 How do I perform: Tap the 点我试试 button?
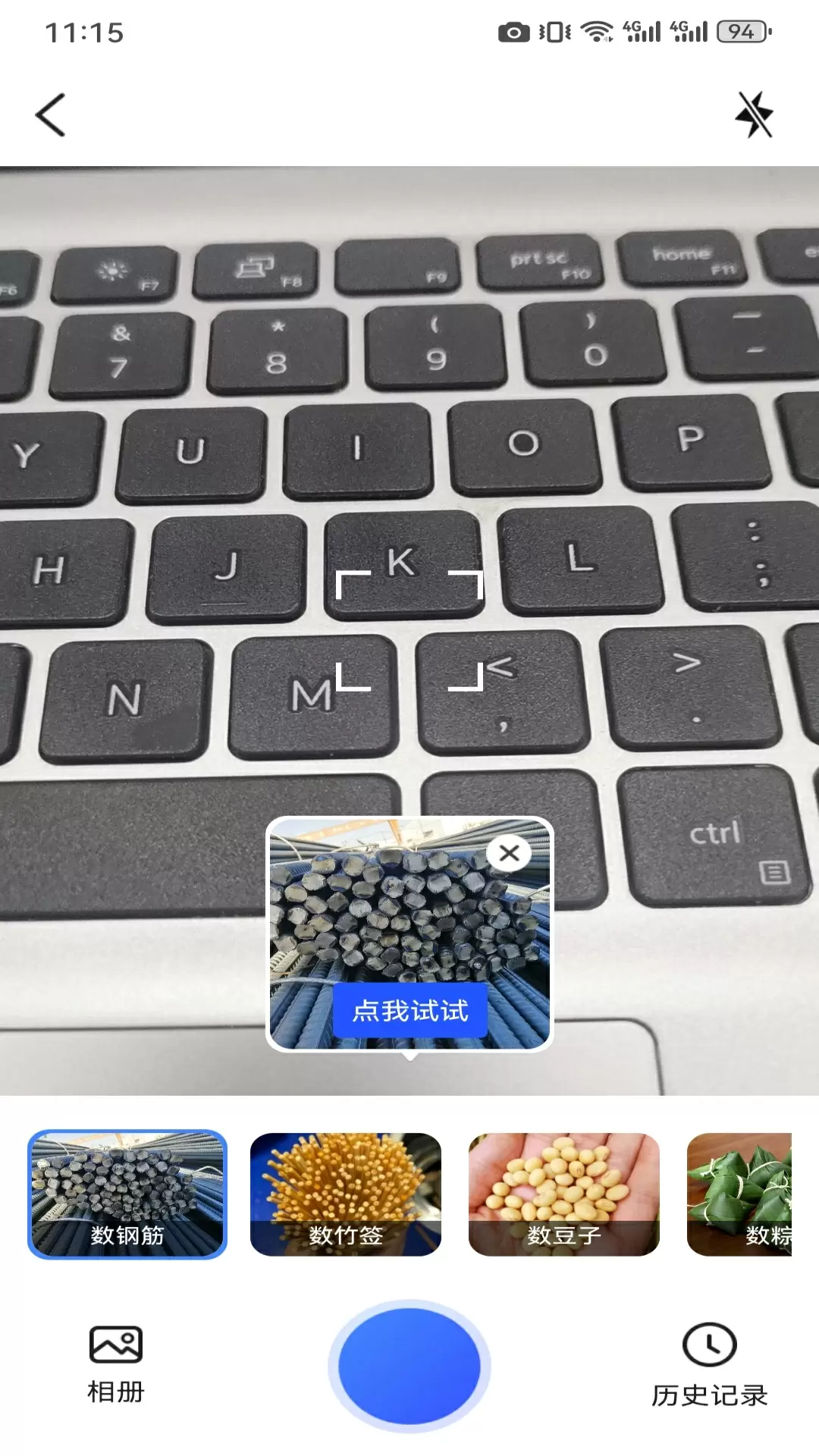[409, 1010]
